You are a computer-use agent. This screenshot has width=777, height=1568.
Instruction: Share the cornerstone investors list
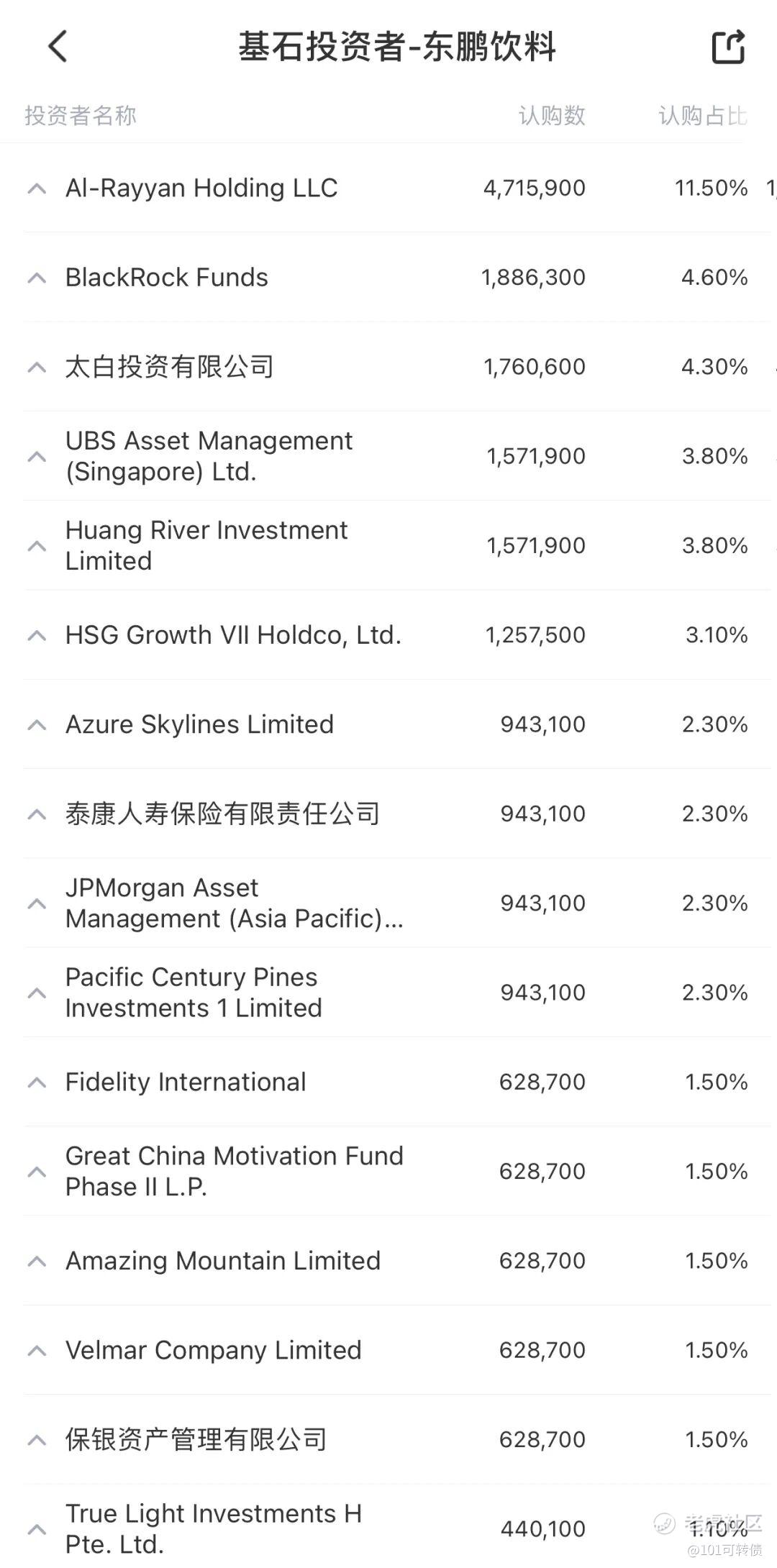pyautogui.click(x=727, y=47)
